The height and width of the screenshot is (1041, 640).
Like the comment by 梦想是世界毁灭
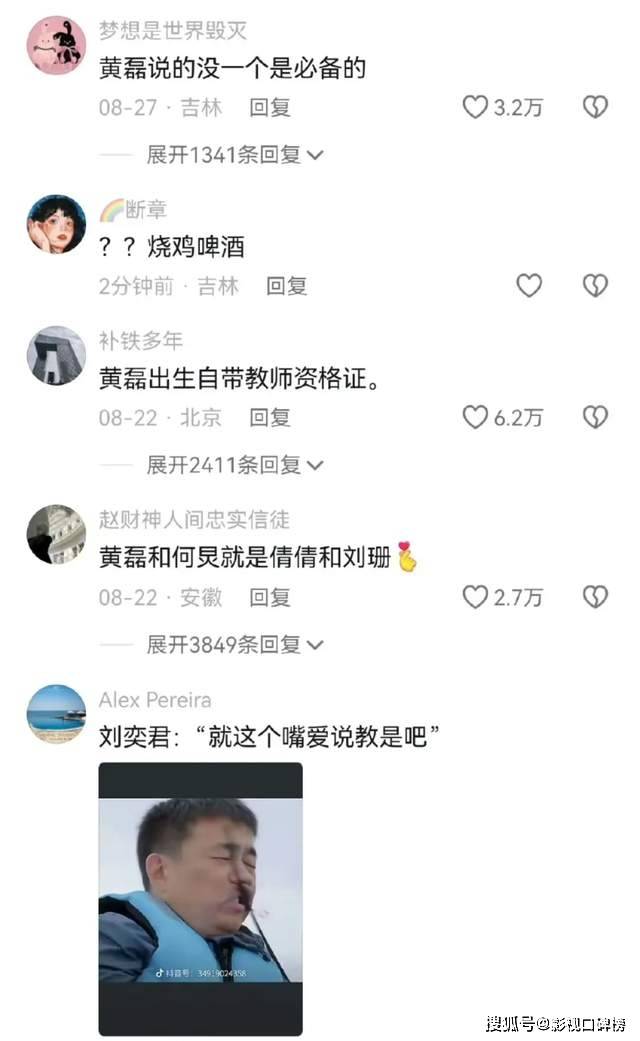pyautogui.click(x=475, y=107)
